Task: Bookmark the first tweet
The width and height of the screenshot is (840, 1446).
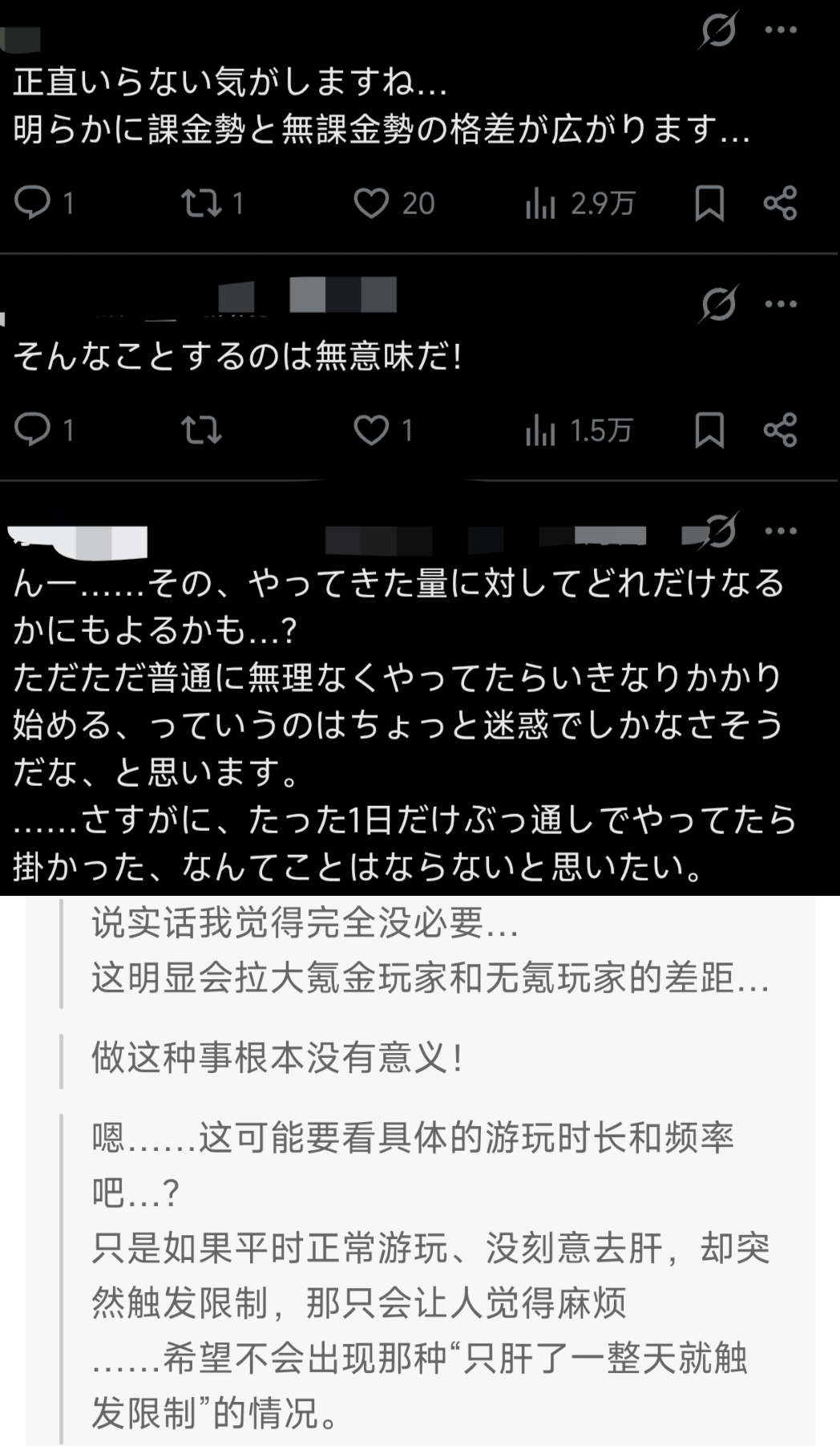Action: click(709, 205)
